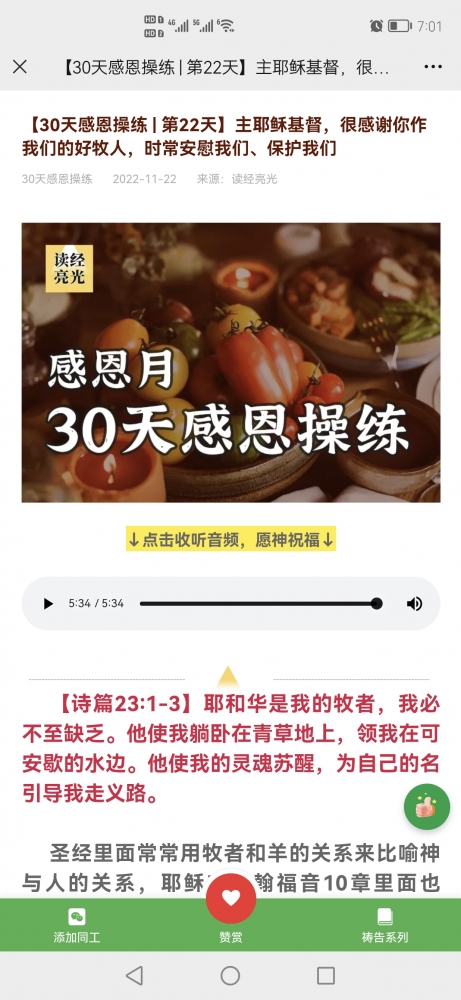Mute the audio player volume

[x=414, y=603]
